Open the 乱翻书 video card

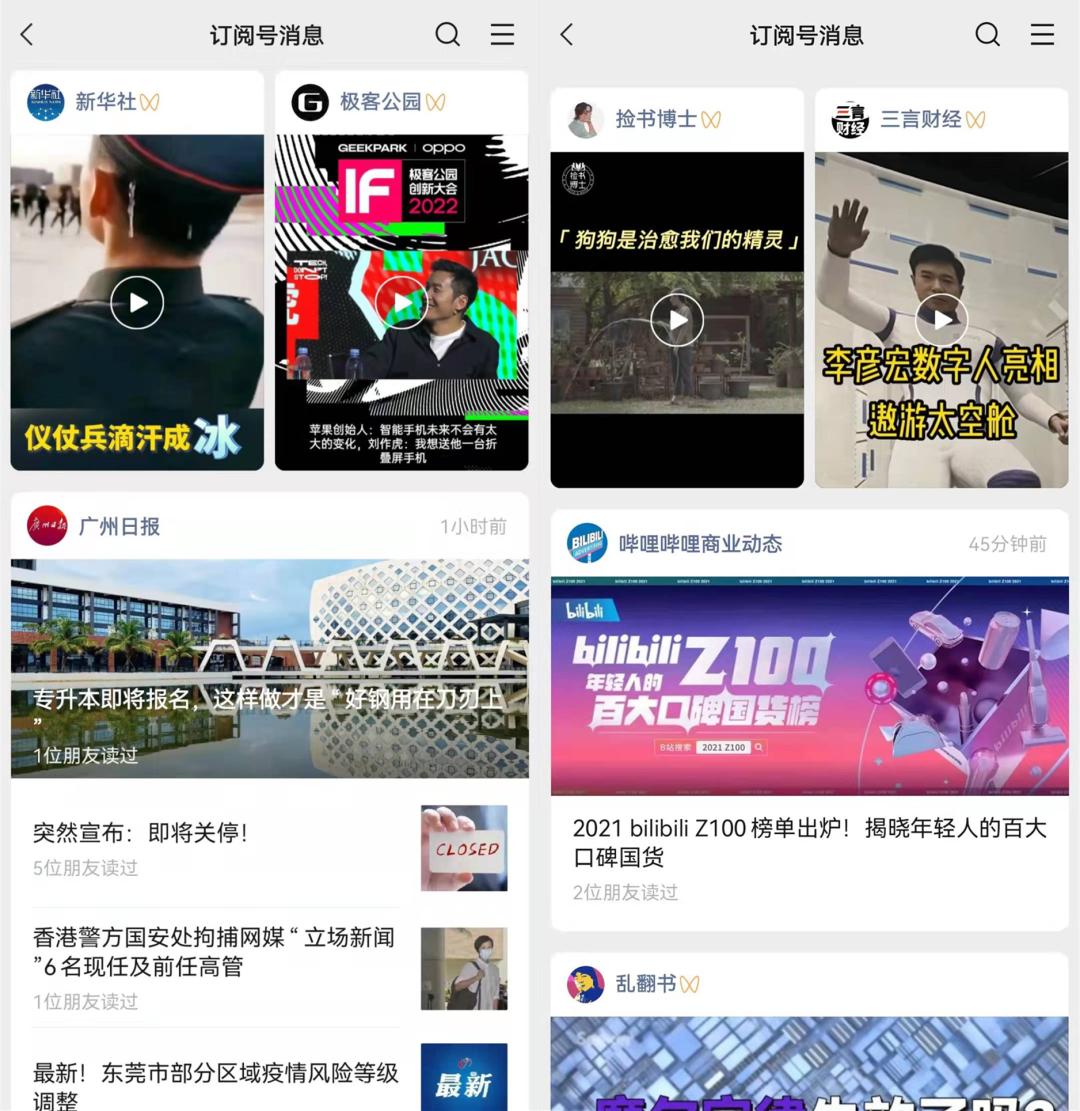click(809, 1060)
